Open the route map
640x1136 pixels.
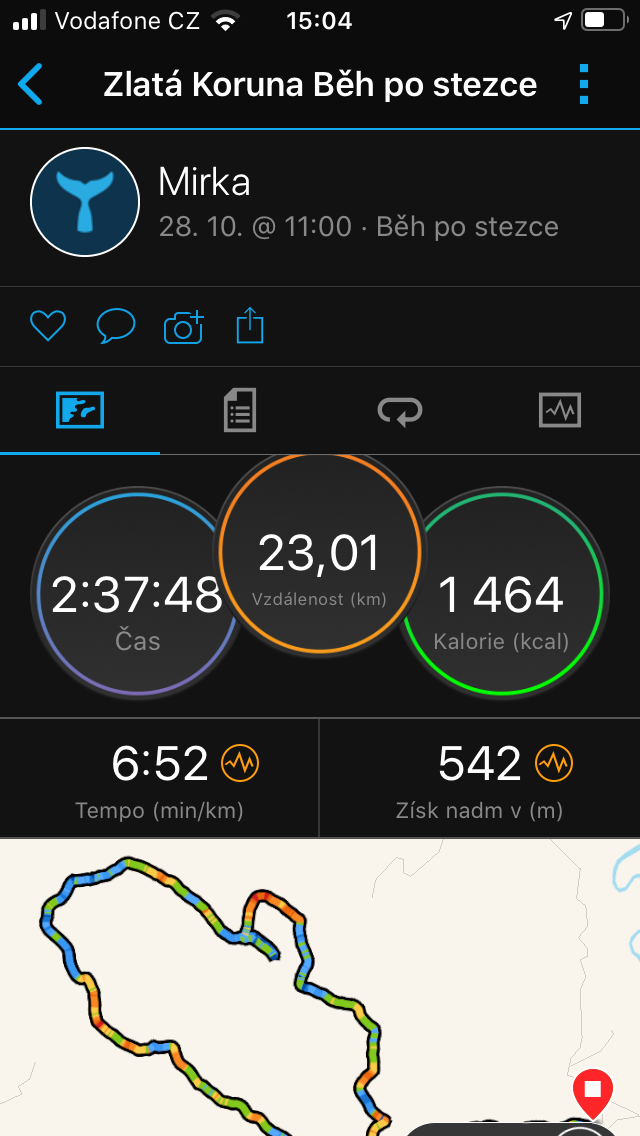coord(320,987)
